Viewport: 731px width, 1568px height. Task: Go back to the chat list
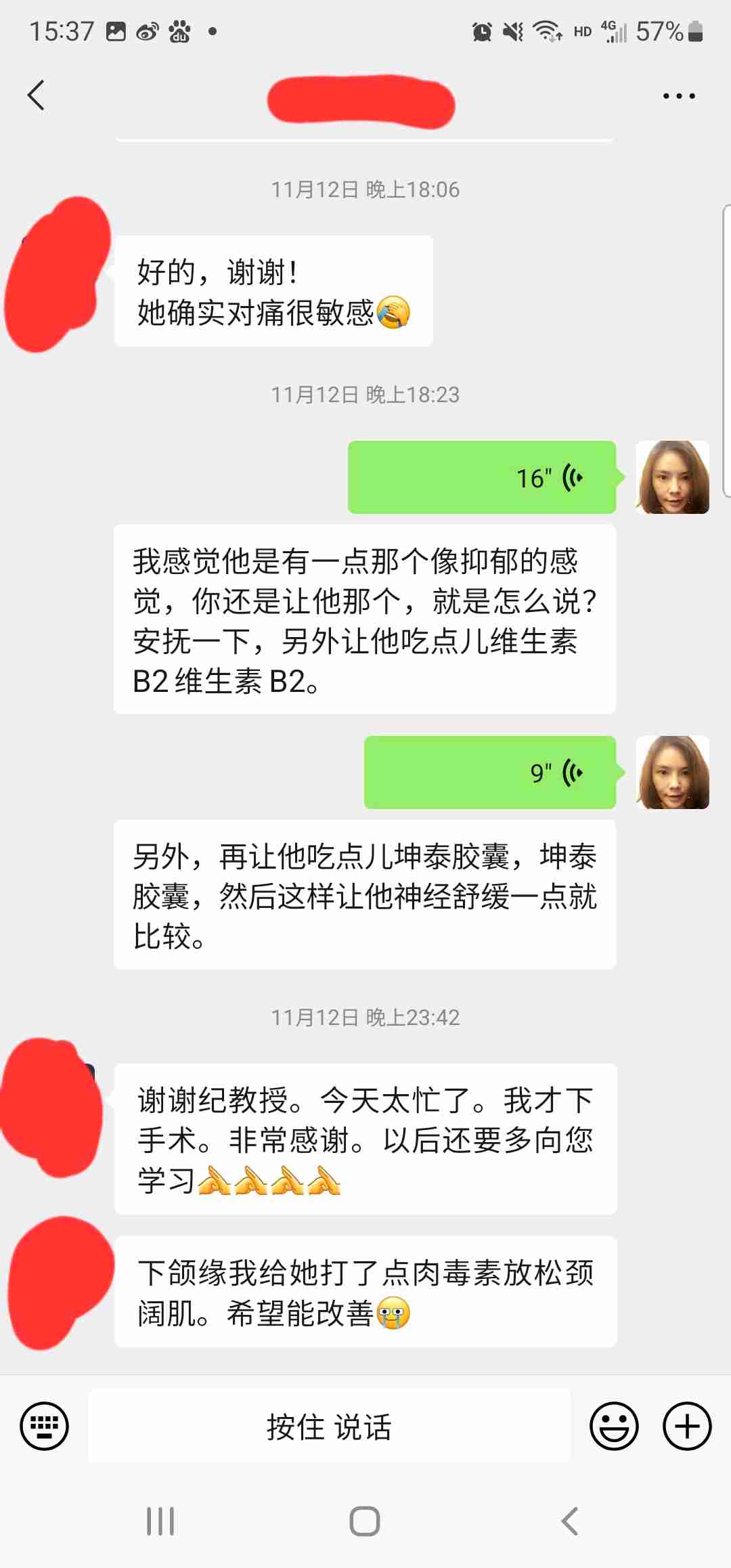[37, 95]
